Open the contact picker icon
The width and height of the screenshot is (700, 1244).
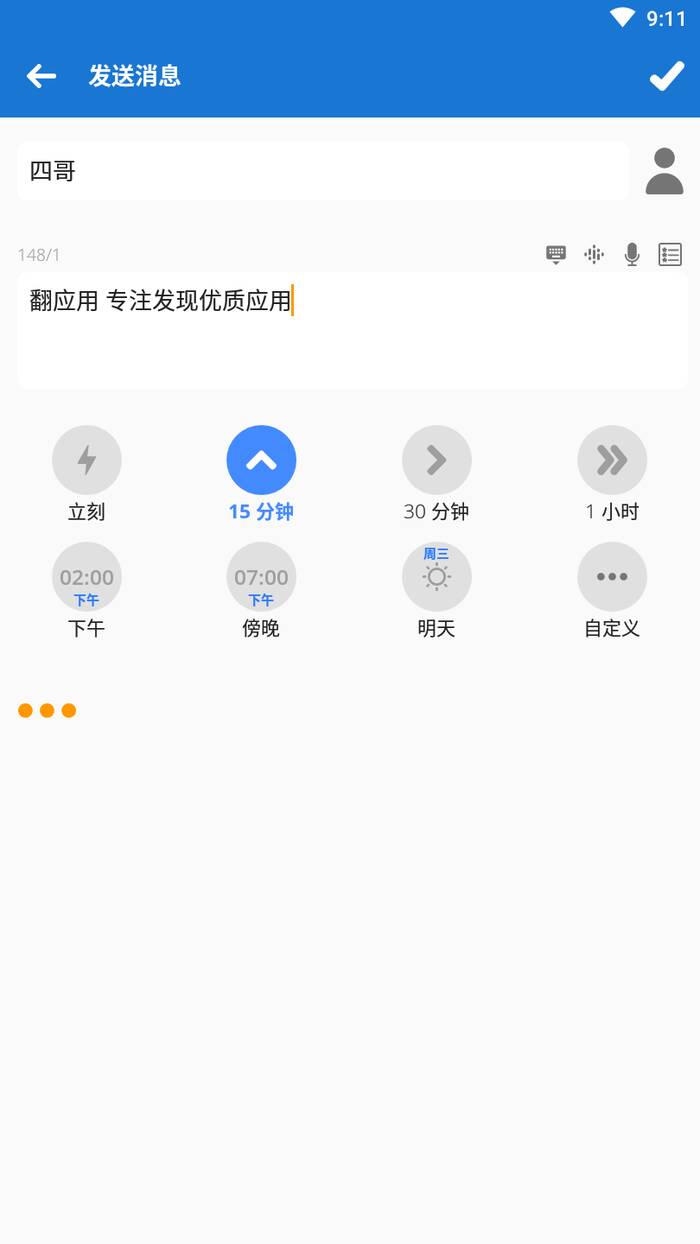[664, 171]
